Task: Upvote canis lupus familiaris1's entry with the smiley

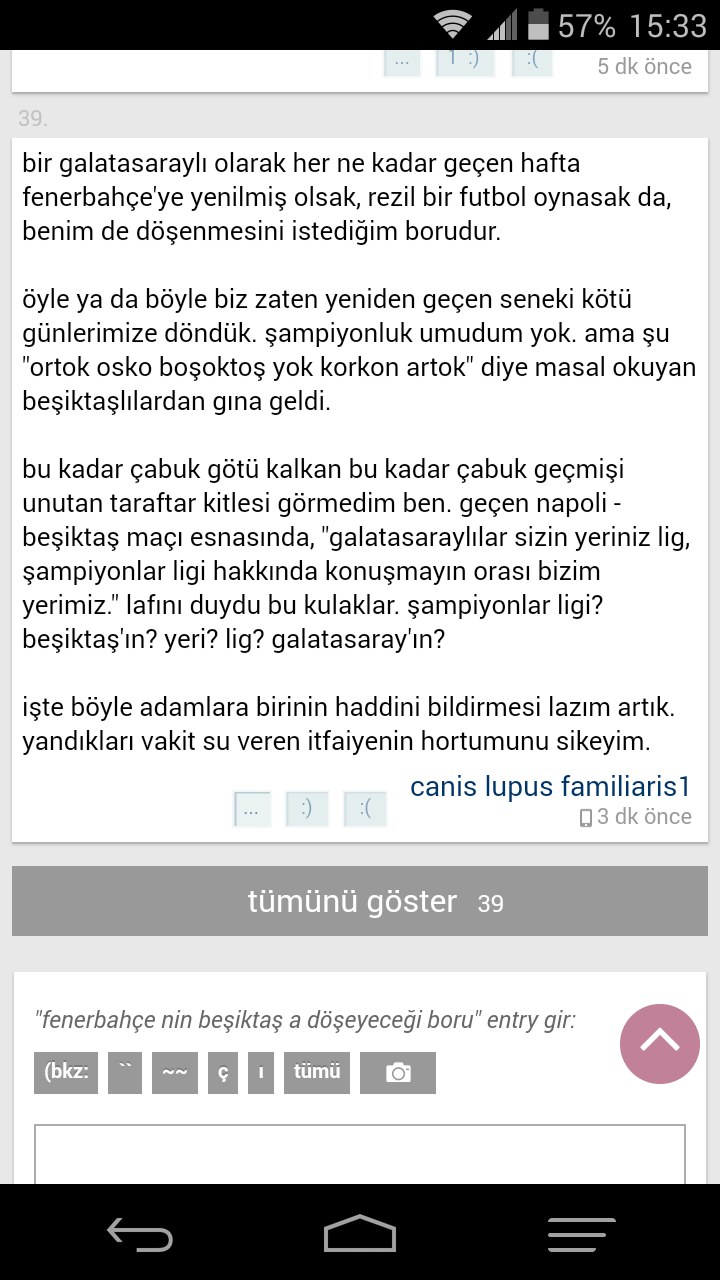Action: [308, 809]
